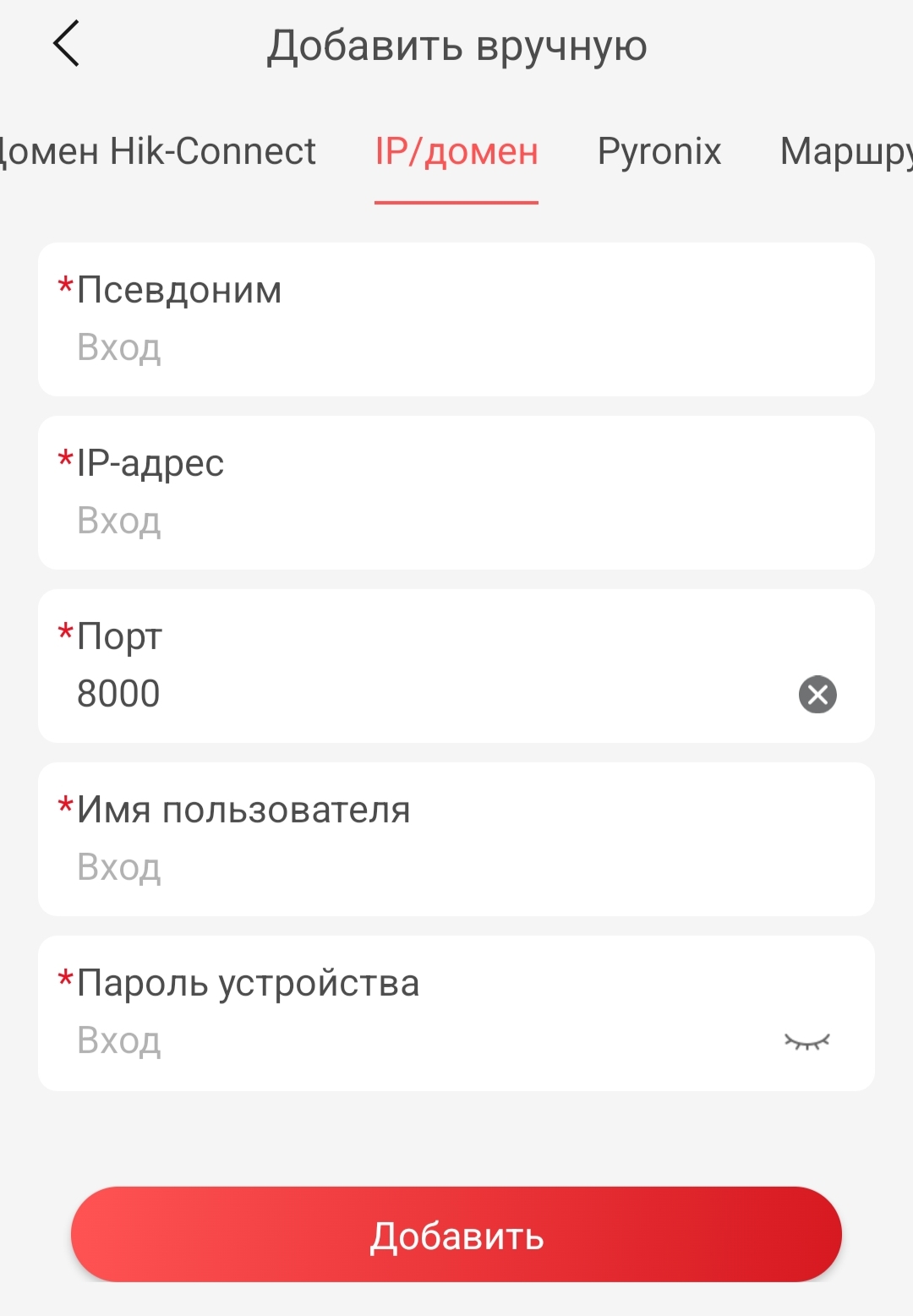Click the Добавить вручную screen title

click(457, 46)
